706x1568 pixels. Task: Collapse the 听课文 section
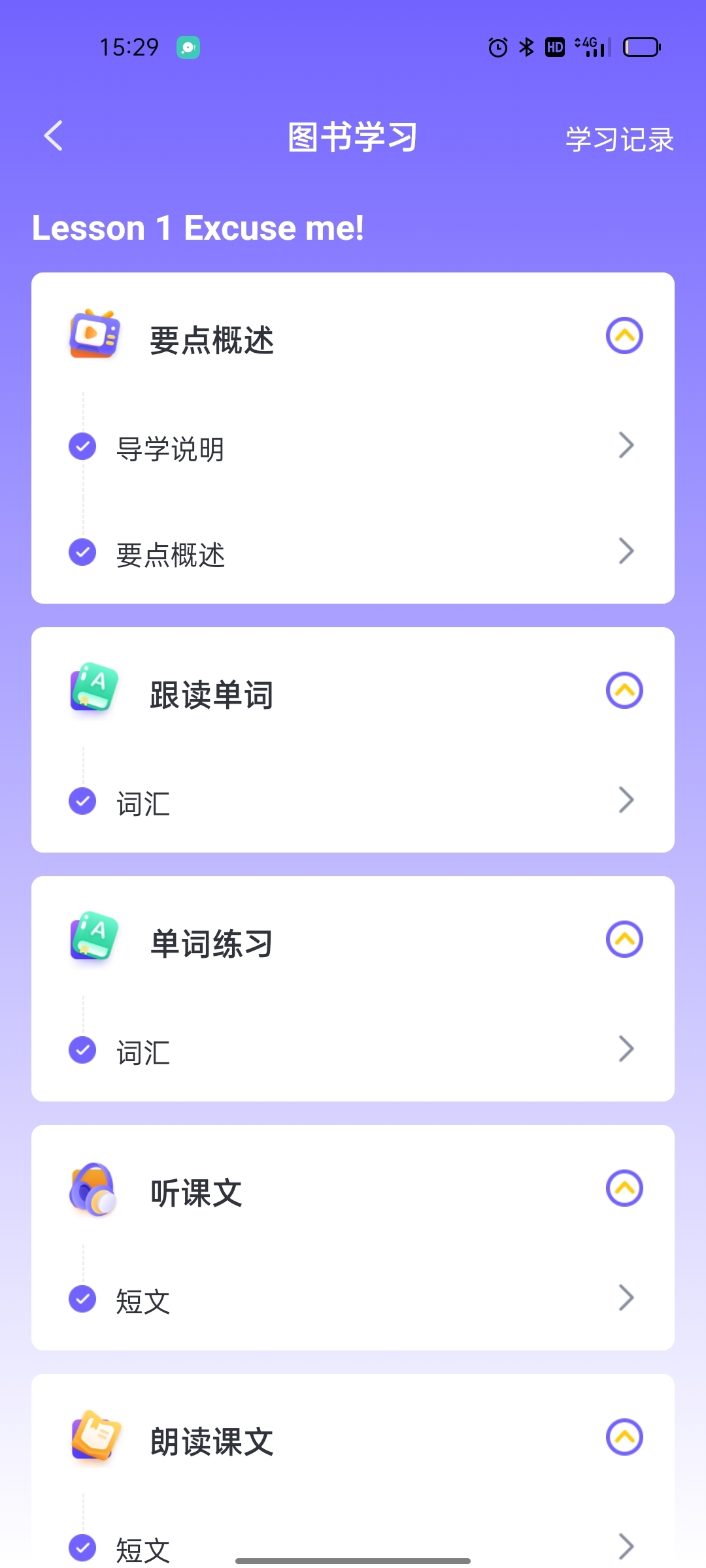pyautogui.click(x=624, y=1188)
